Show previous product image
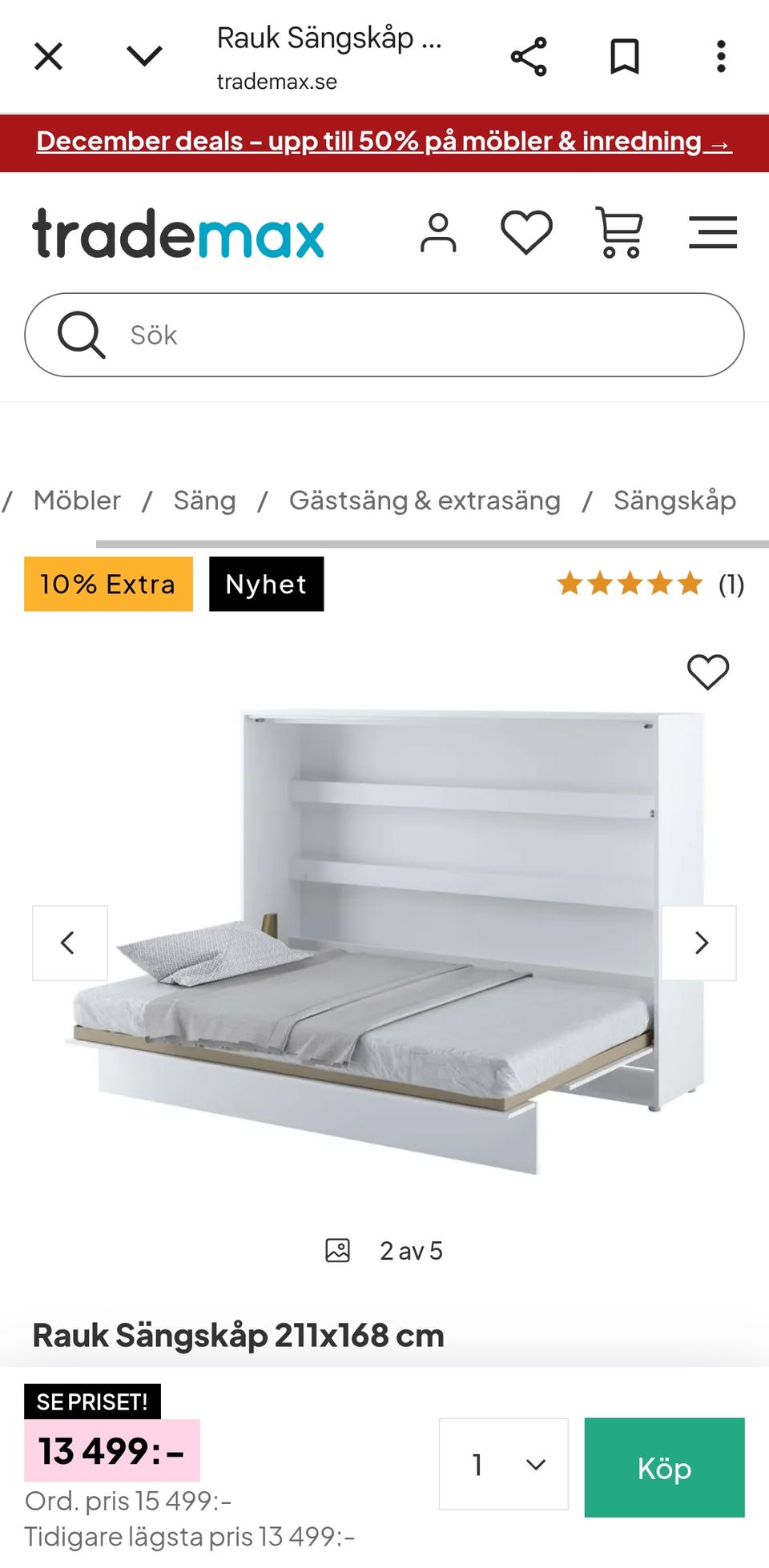This screenshot has width=769, height=1568. point(70,943)
